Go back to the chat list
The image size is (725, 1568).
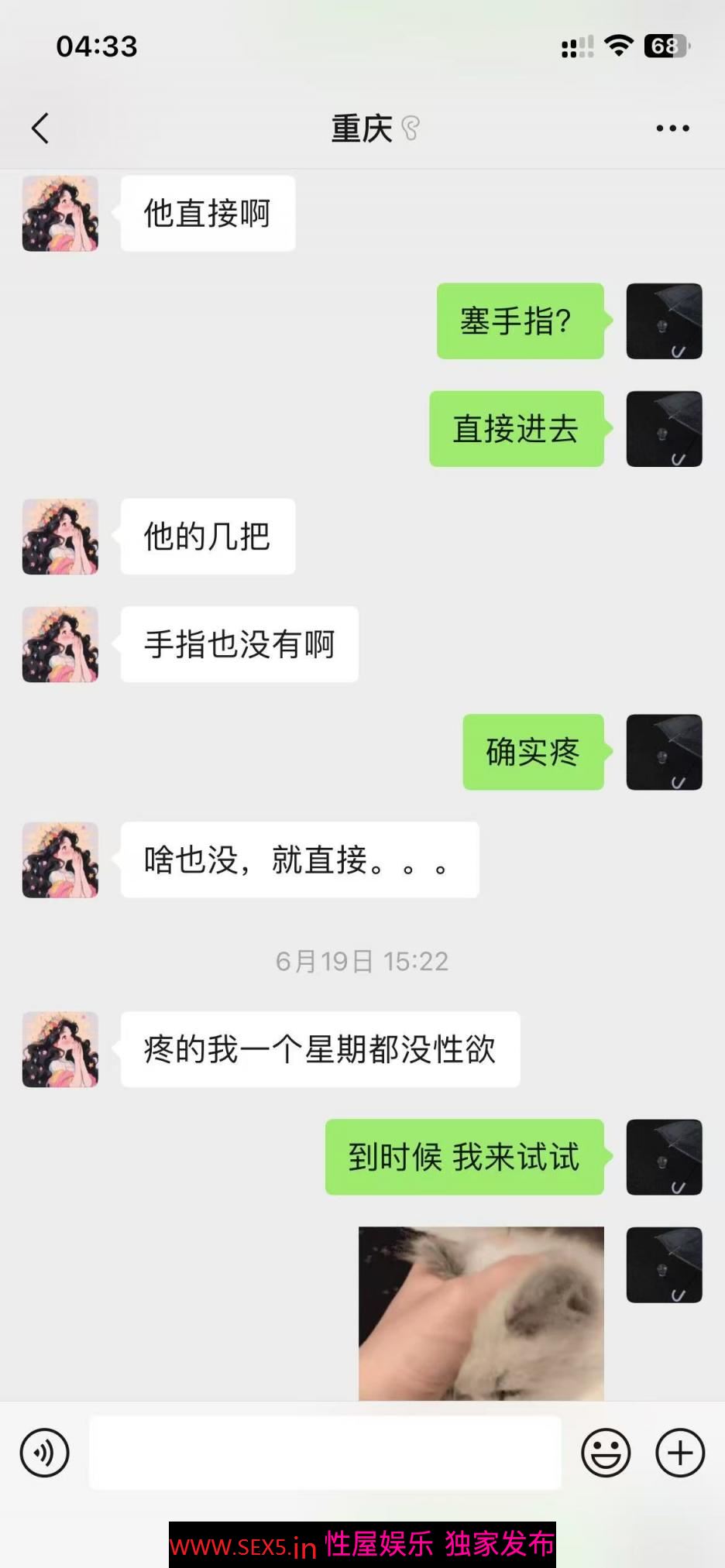point(40,129)
